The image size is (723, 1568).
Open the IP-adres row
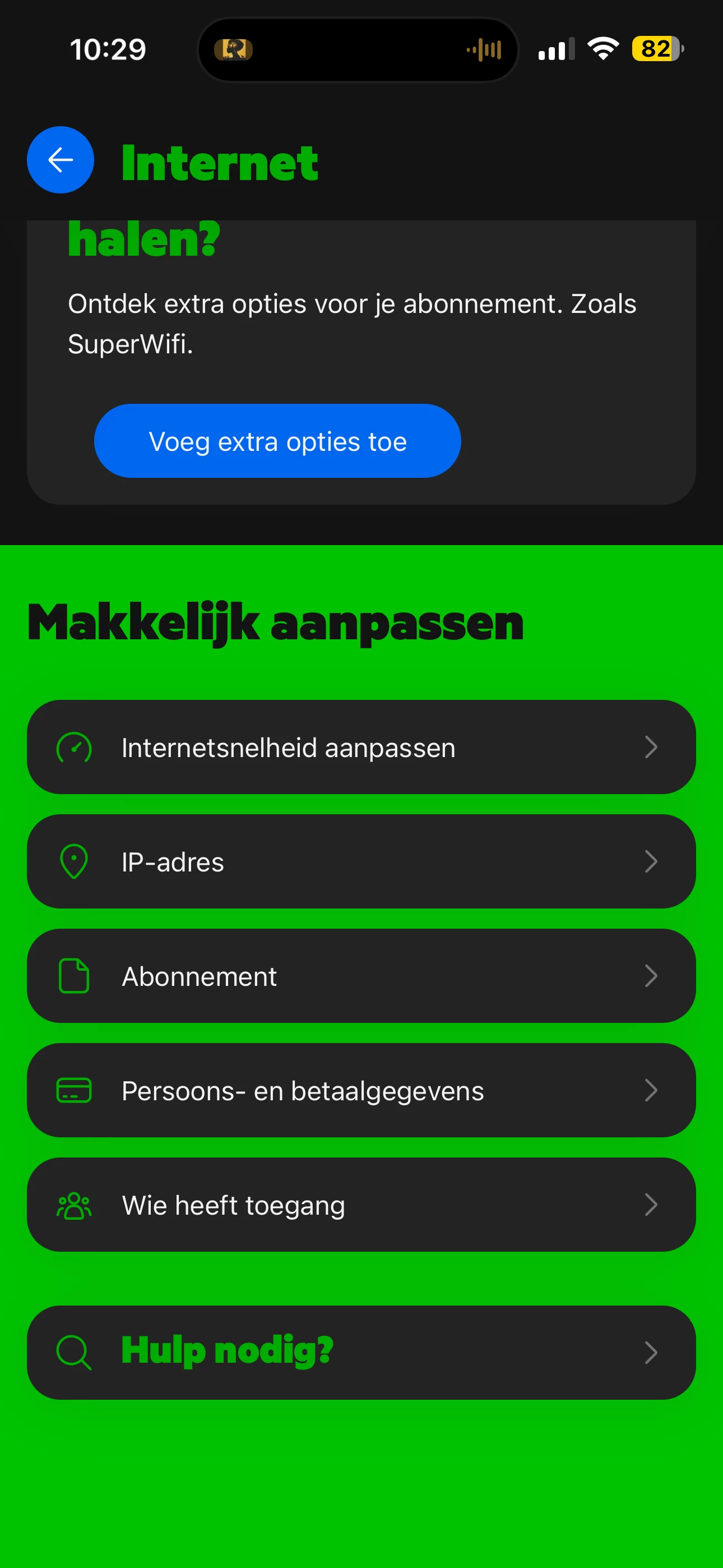coord(361,861)
